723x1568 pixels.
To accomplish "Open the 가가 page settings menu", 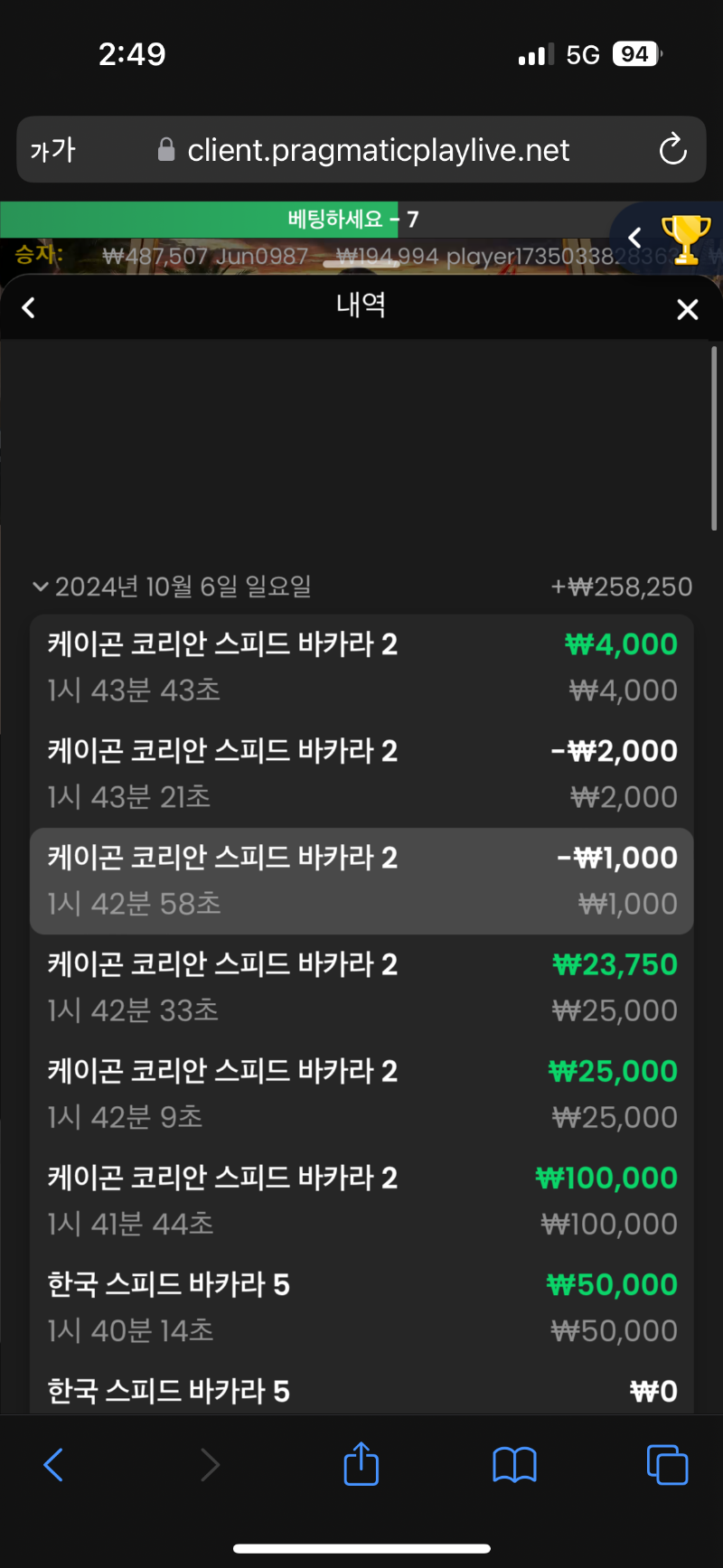I will click(52, 150).
